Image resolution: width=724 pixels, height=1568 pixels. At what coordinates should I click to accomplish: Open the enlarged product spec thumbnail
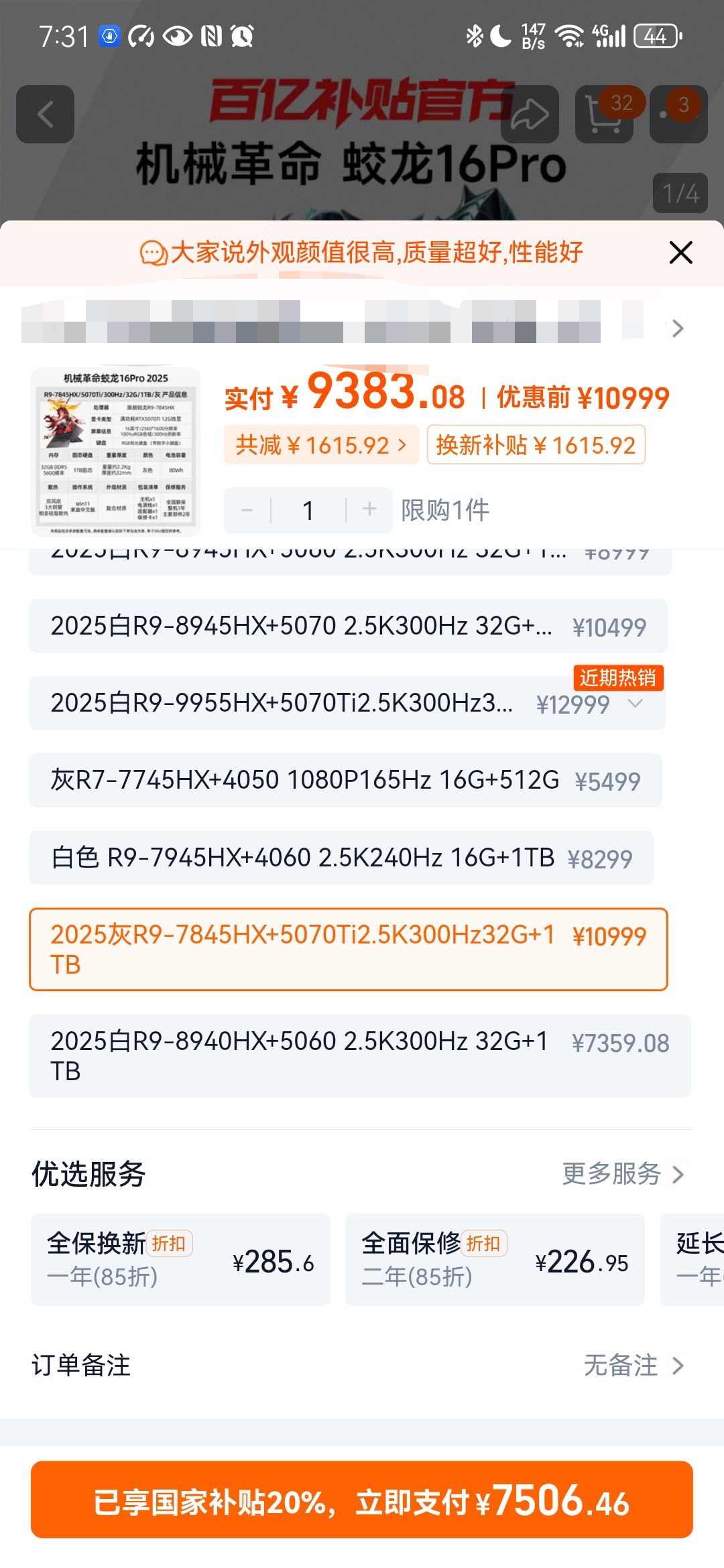pos(116,452)
